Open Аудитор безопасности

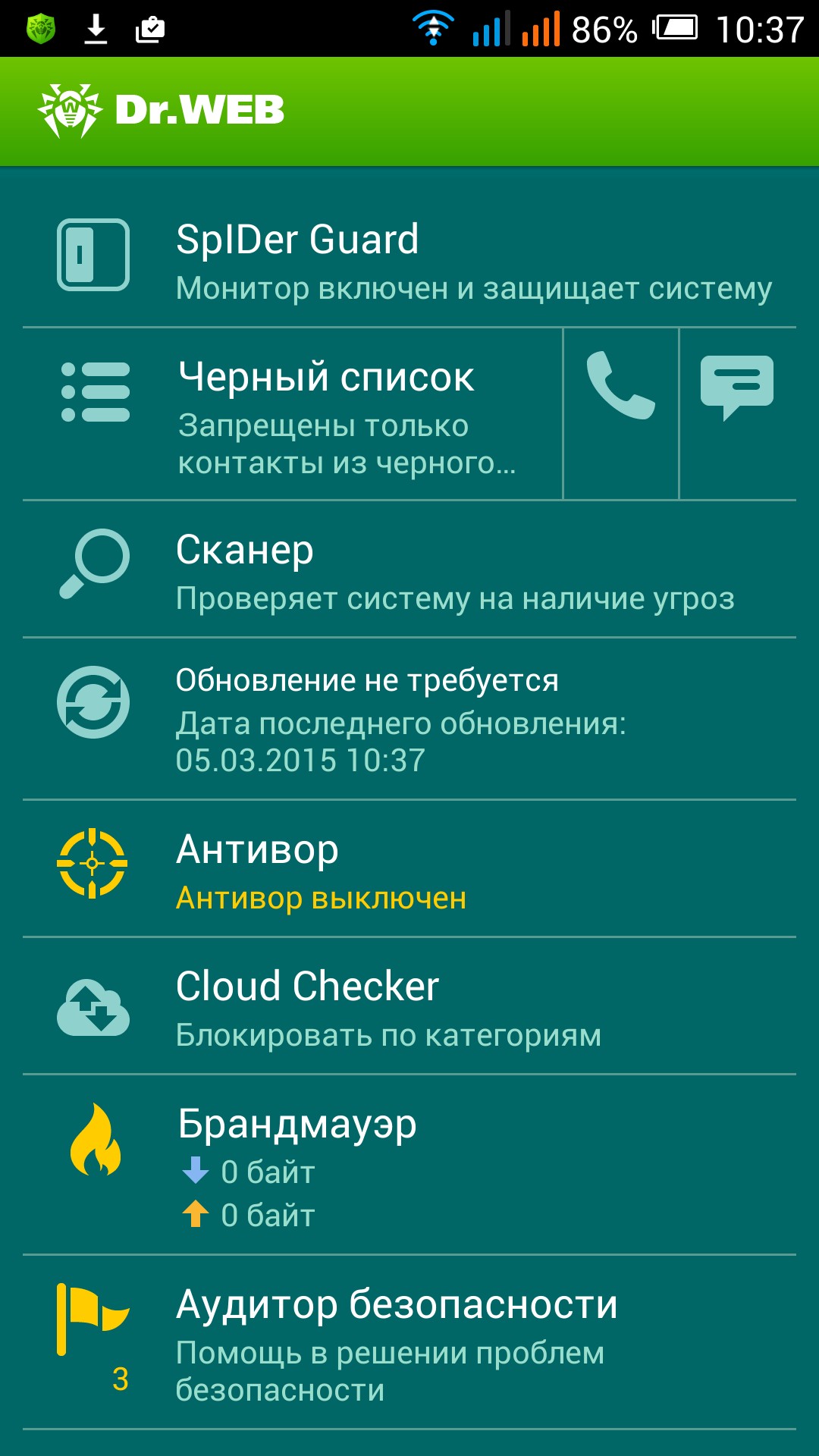coord(409,1342)
